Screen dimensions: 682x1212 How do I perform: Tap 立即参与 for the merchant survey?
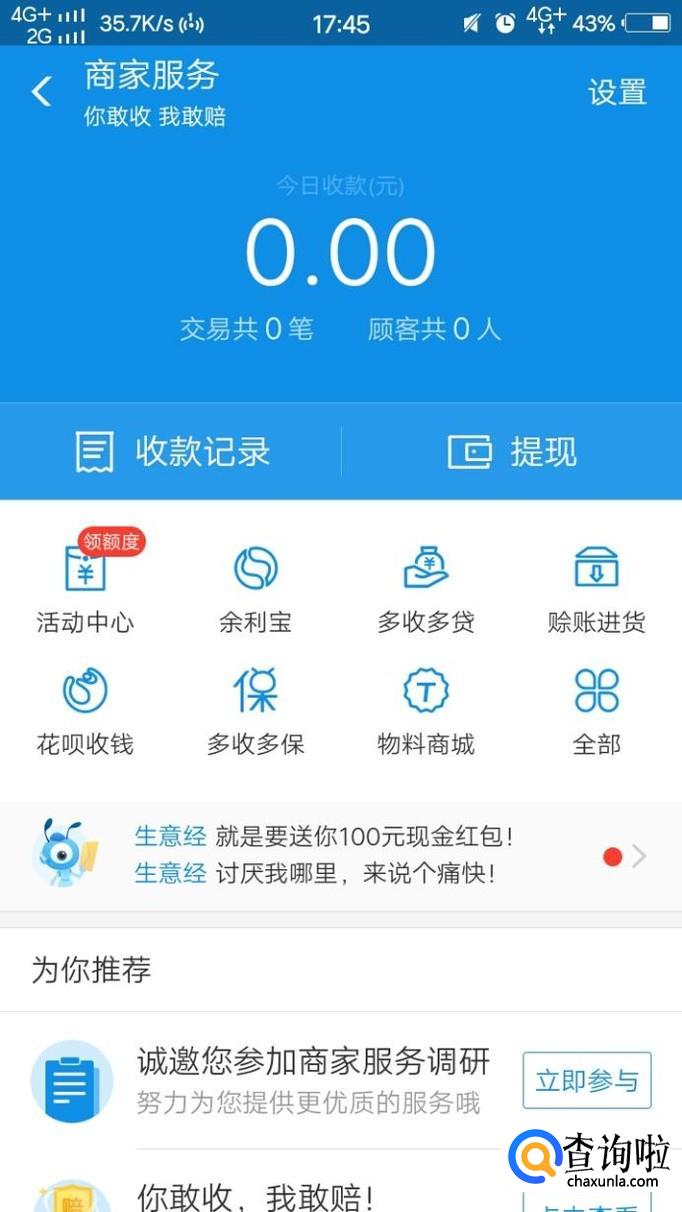pyautogui.click(x=587, y=1080)
